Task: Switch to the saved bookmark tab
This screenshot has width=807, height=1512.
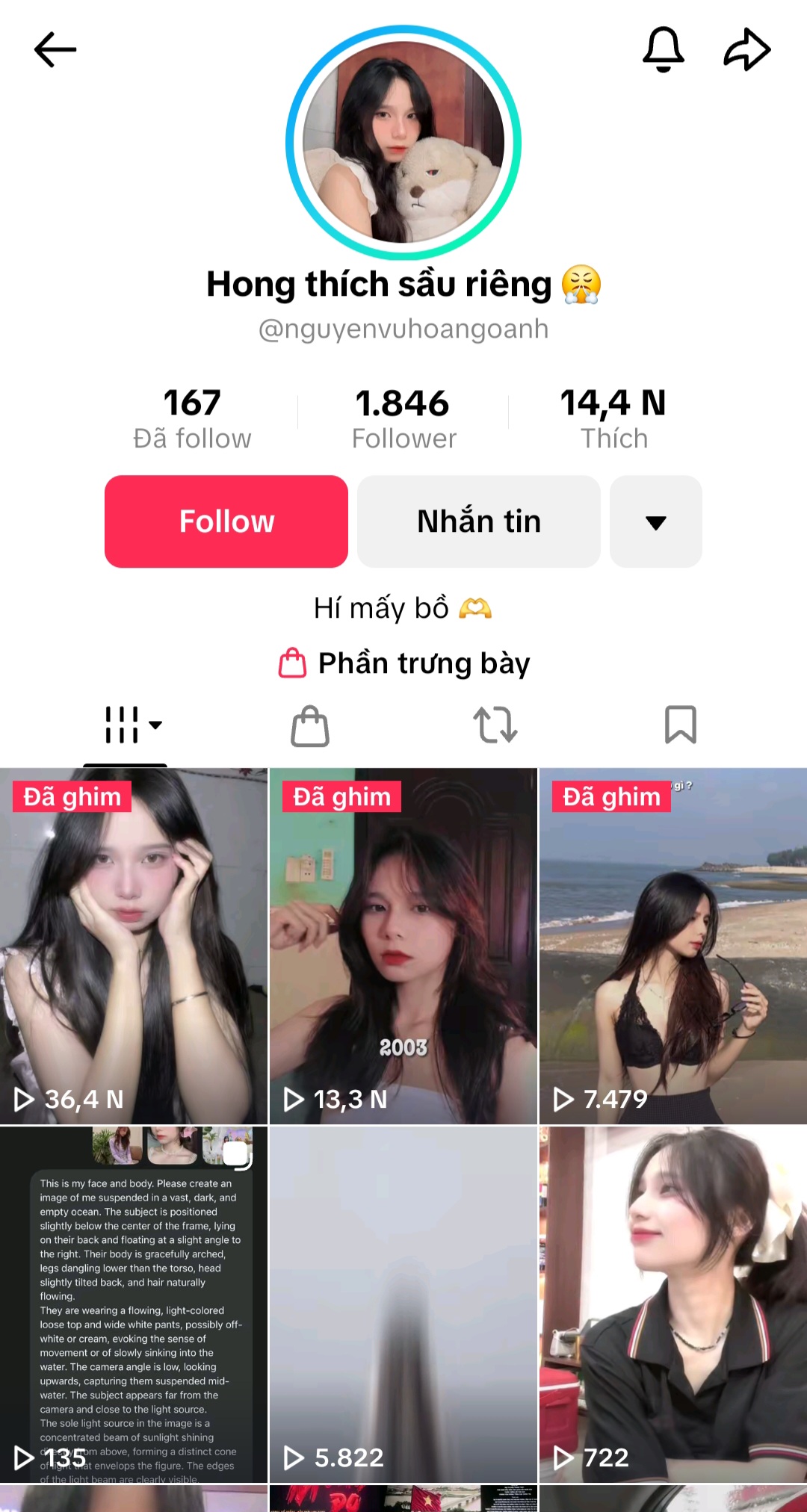Action: pyautogui.click(x=680, y=725)
